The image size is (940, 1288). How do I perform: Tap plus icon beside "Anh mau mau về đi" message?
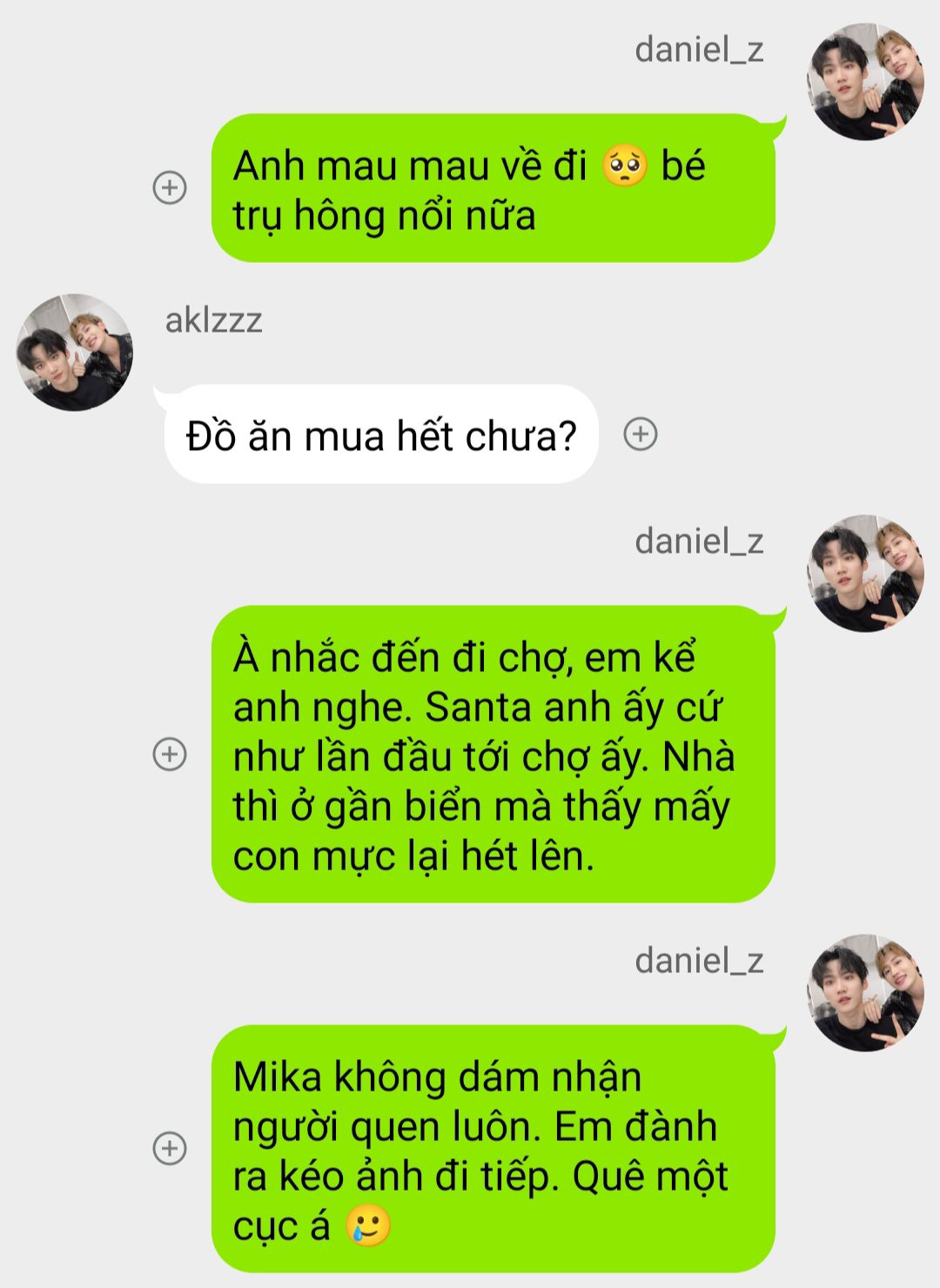click(170, 188)
